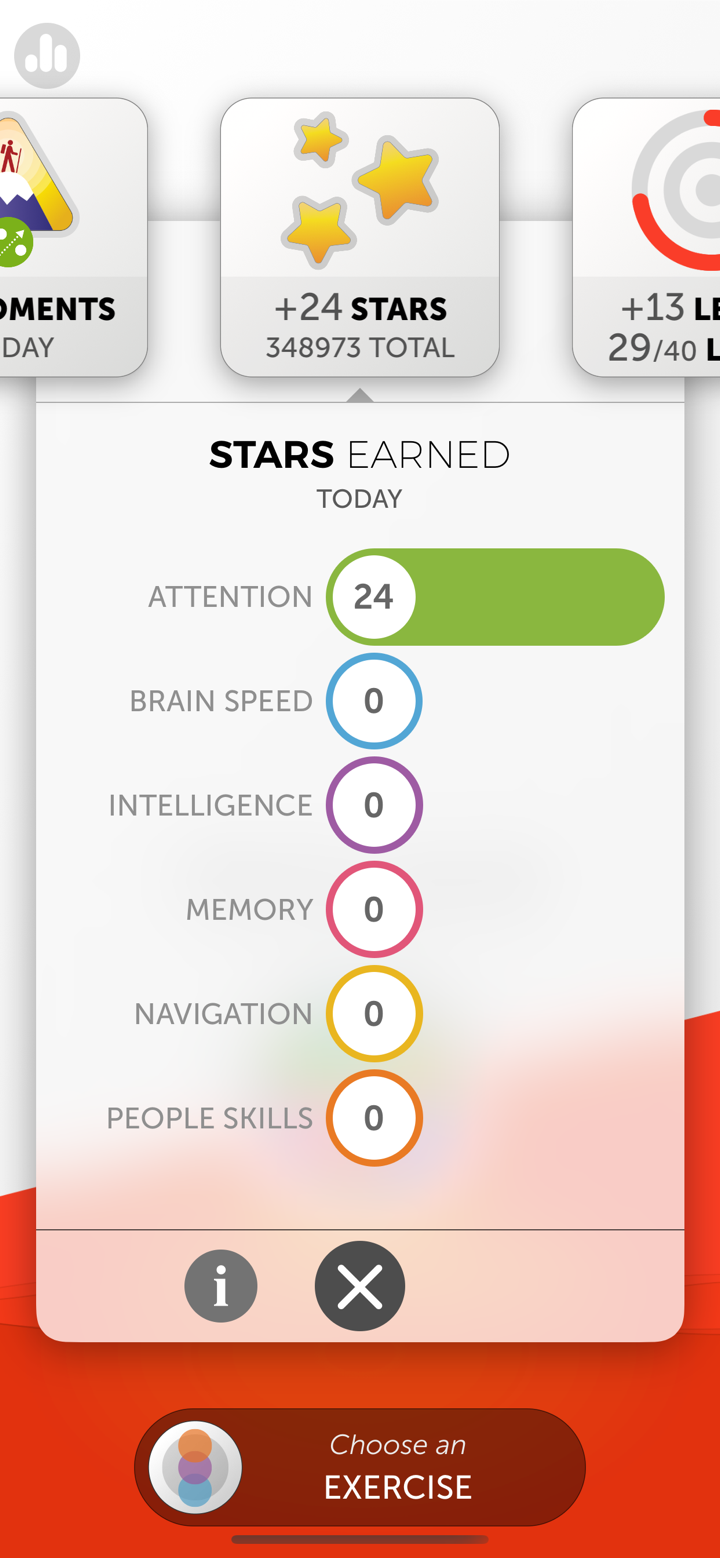Select the orange People Skills circle badge
720x1558 pixels.
coord(374,1117)
